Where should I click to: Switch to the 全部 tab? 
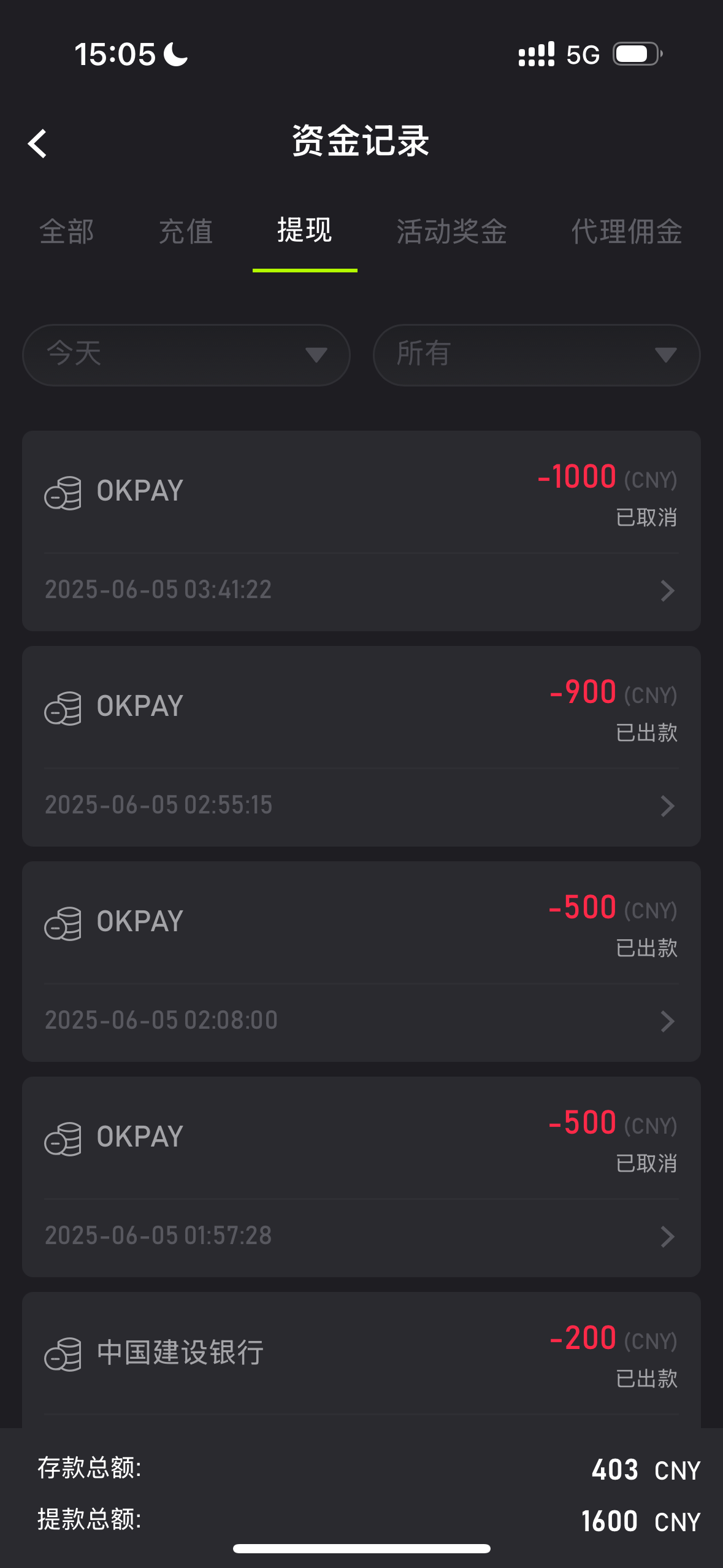[x=67, y=232]
